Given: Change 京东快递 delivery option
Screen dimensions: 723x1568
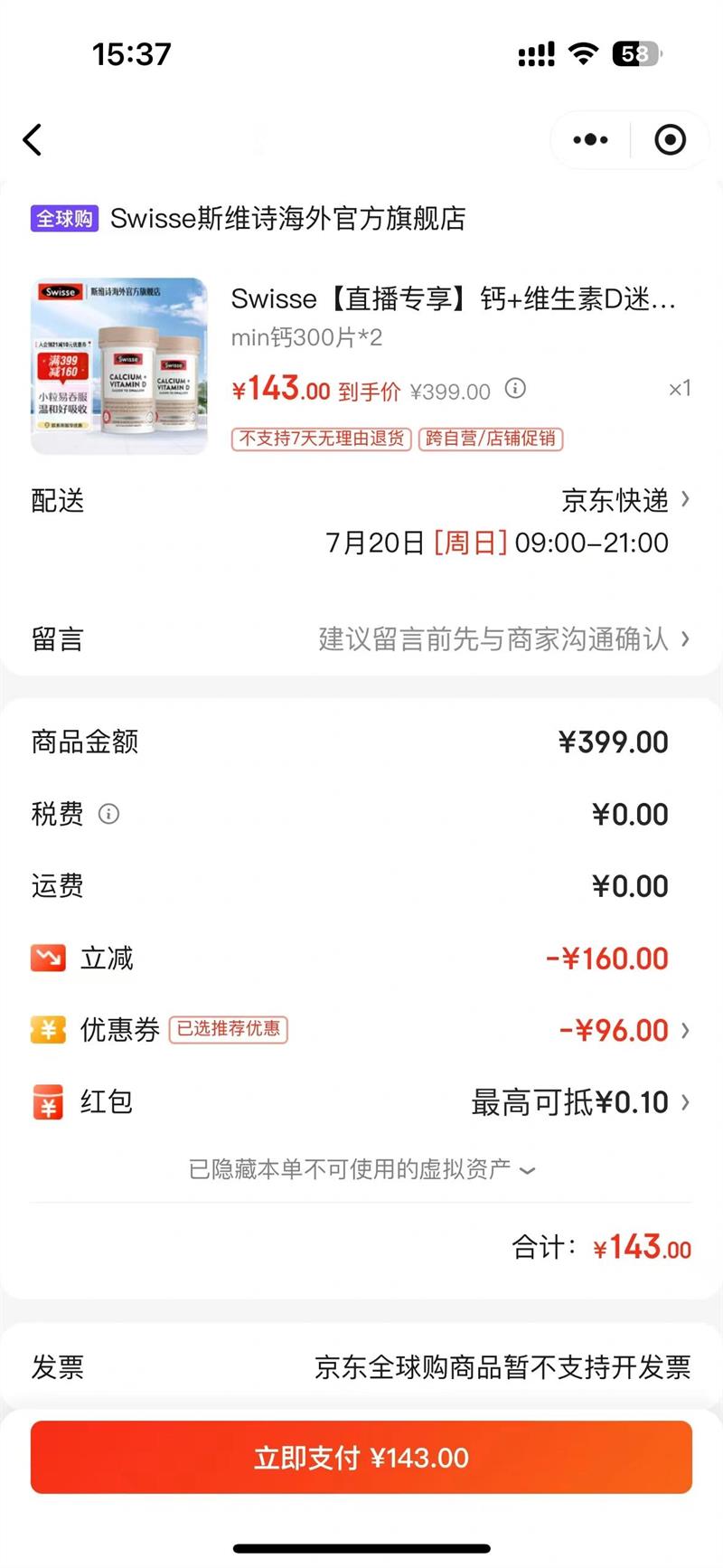Looking at the screenshot, I should (x=625, y=500).
